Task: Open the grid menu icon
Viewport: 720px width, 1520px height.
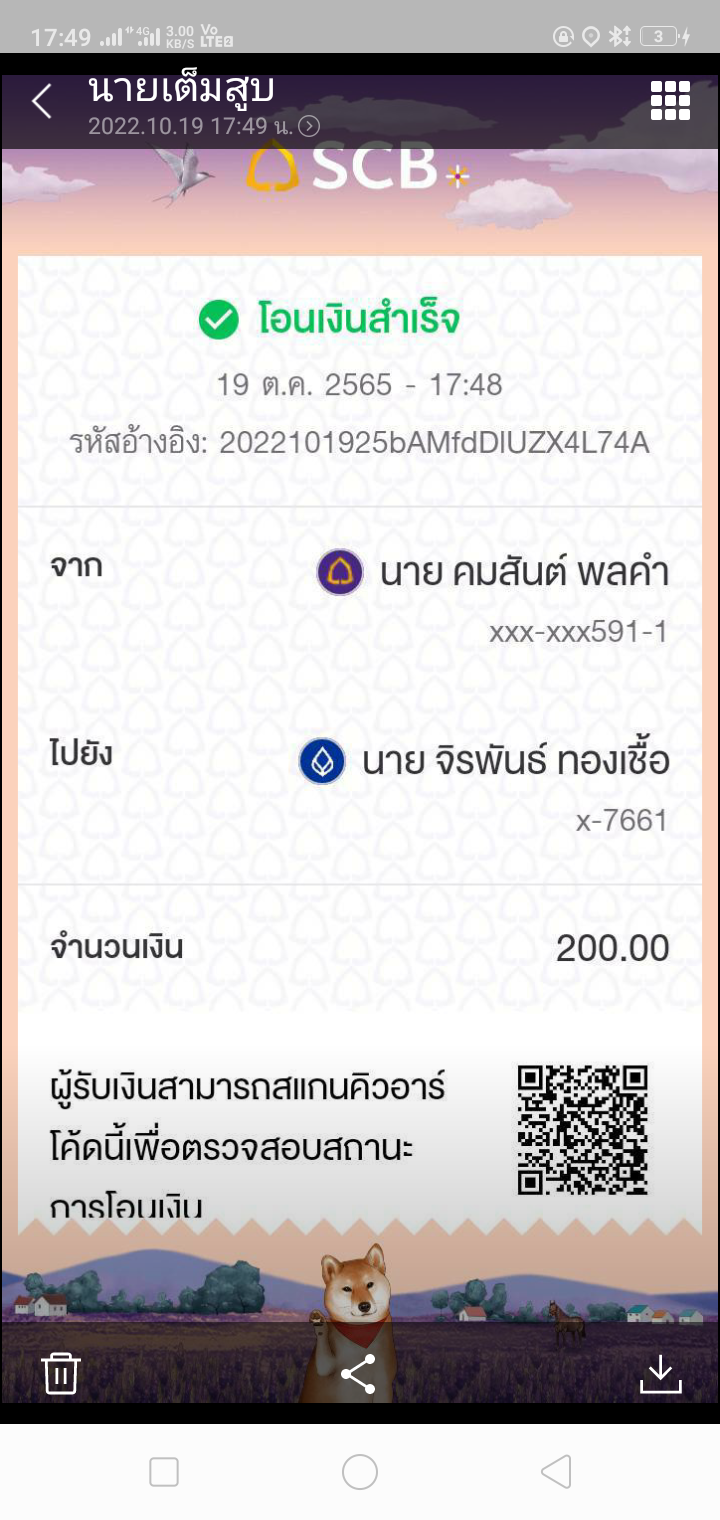Action: [670, 100]
